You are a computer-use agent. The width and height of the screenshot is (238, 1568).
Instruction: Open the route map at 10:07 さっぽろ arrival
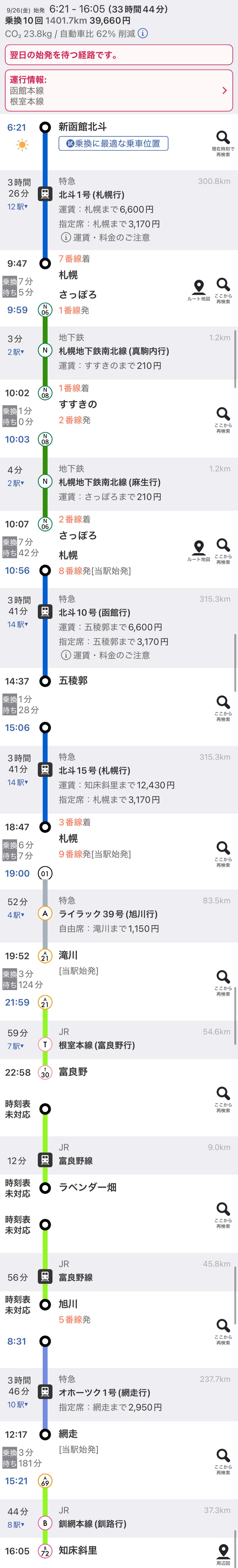[198, 550]
